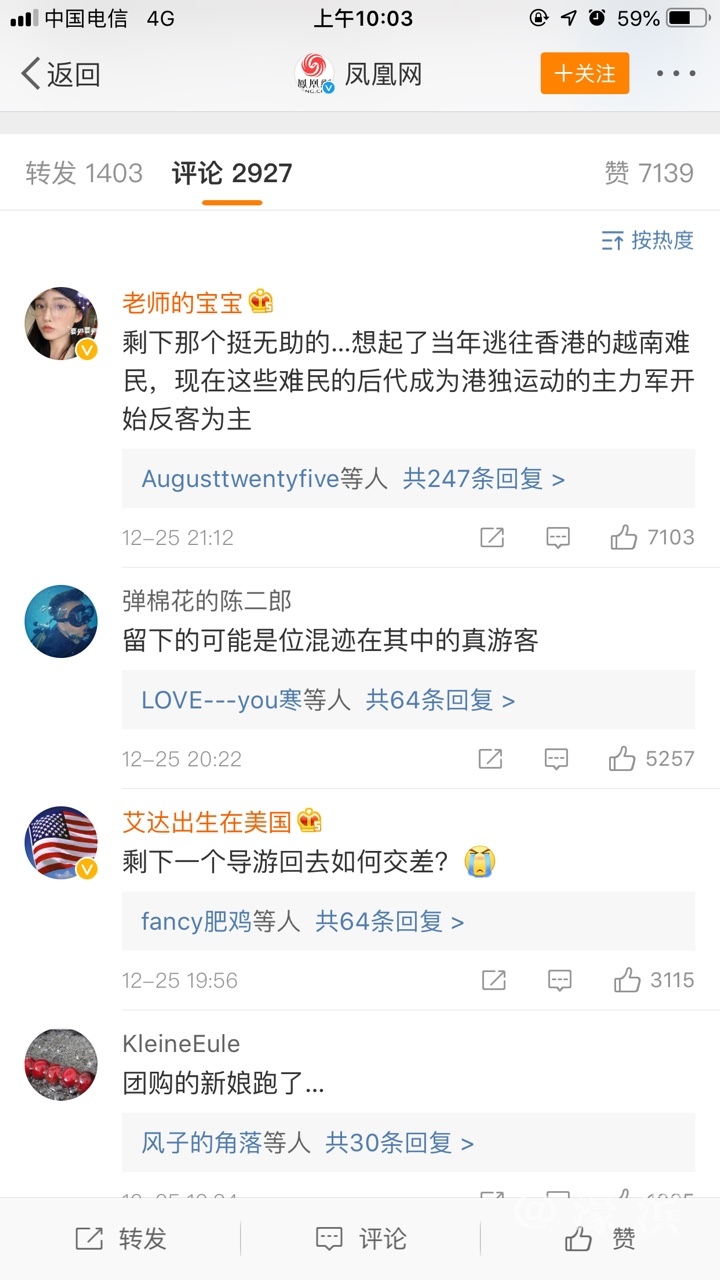Like 老师的宝宝's comment with 7103 likes
The image size is (720, 1280).
click(624, 538)
